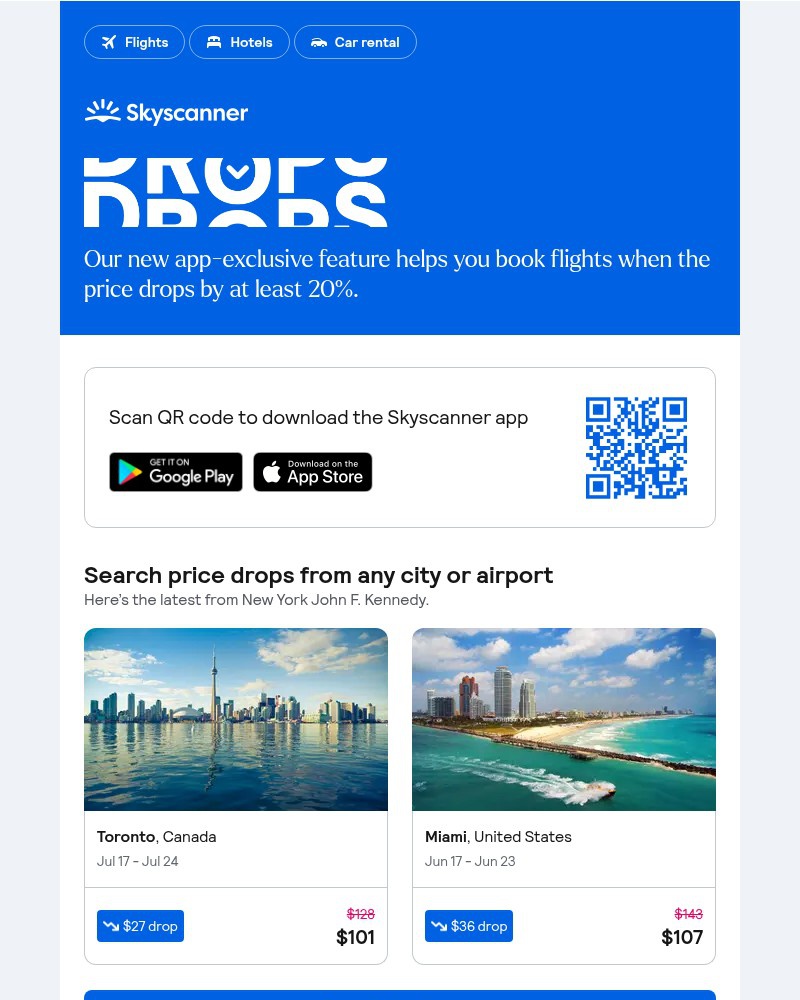The height and width of the screenshot is (1000, 800).
Task: Open the Flights chip
Action: pos(134,42)
